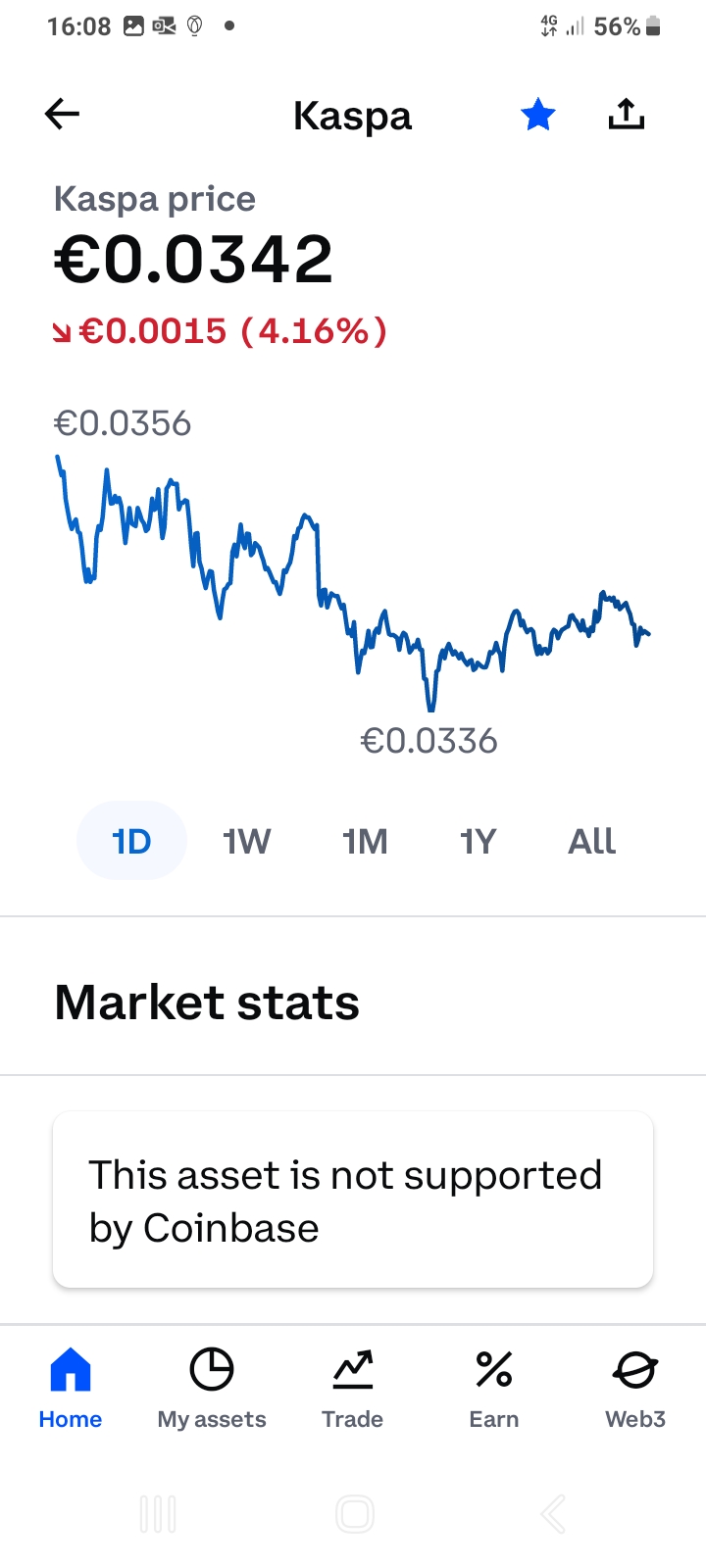Select the 1D chart range
The width and height of the screenshot is (706, 1568).
[131, 841]
